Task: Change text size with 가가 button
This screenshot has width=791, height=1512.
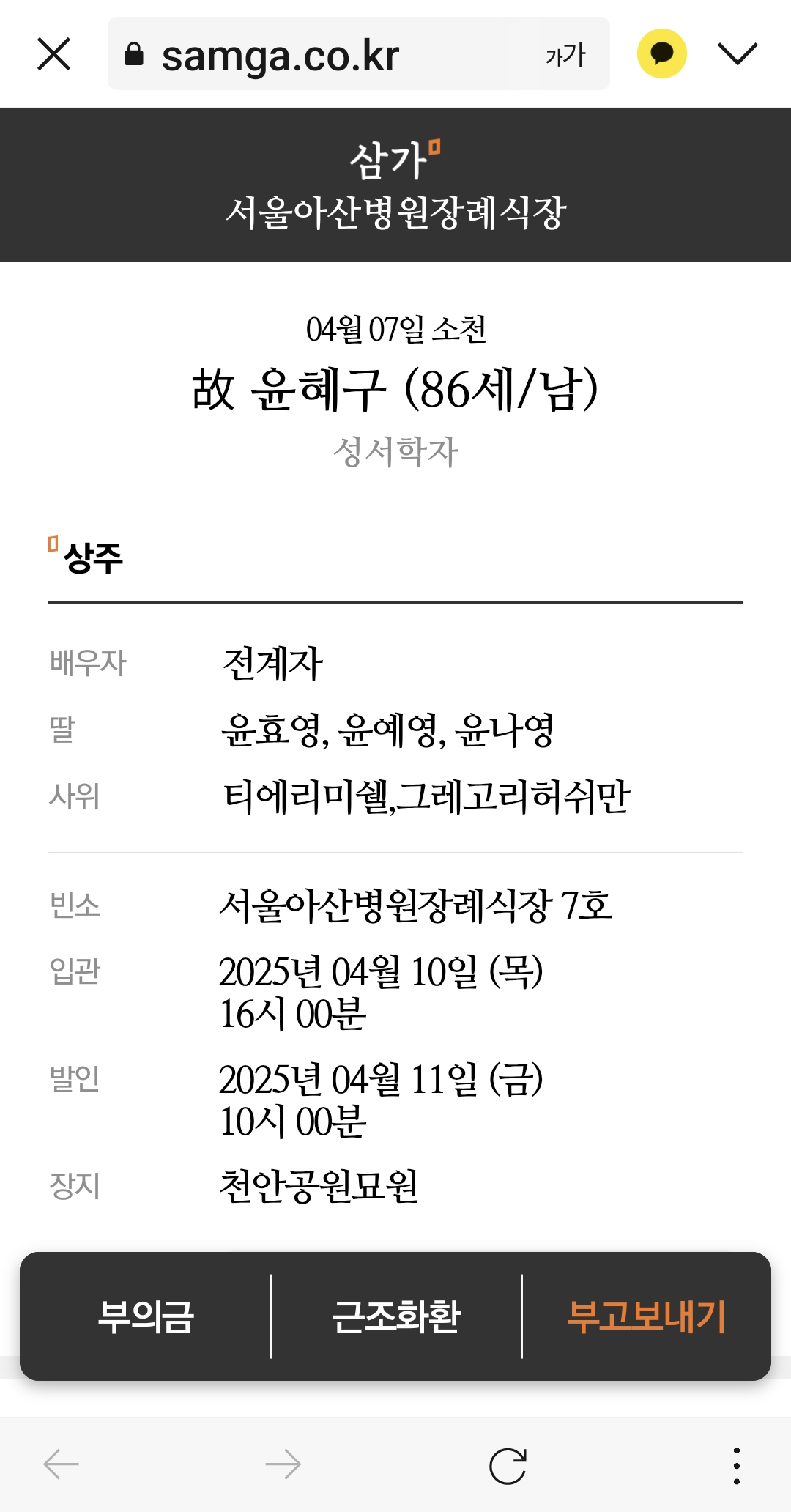Action: coord(565,55)
